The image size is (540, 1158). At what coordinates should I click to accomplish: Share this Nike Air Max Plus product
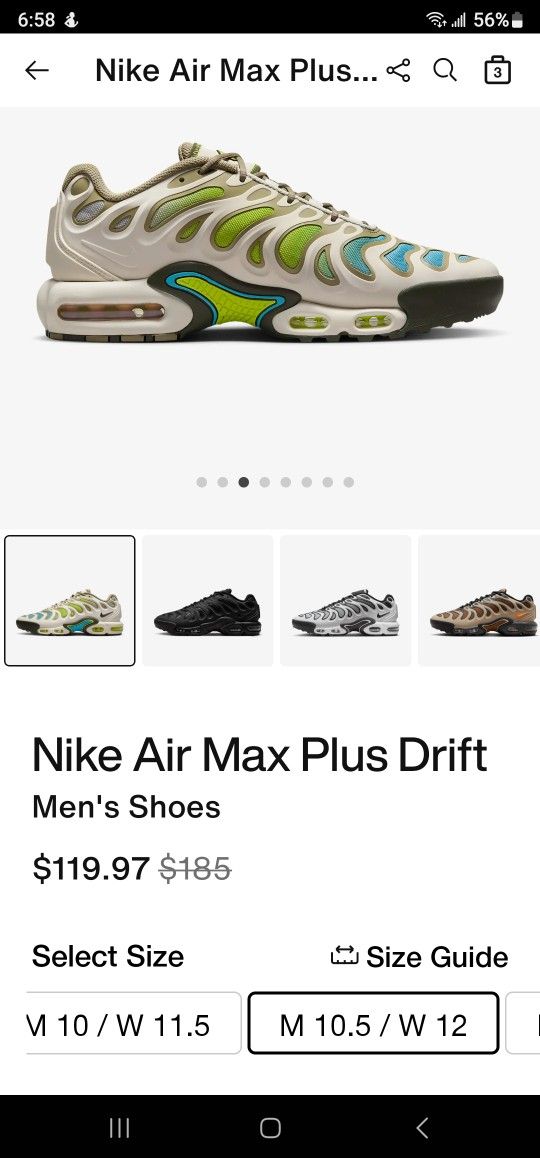click(398, 70)
